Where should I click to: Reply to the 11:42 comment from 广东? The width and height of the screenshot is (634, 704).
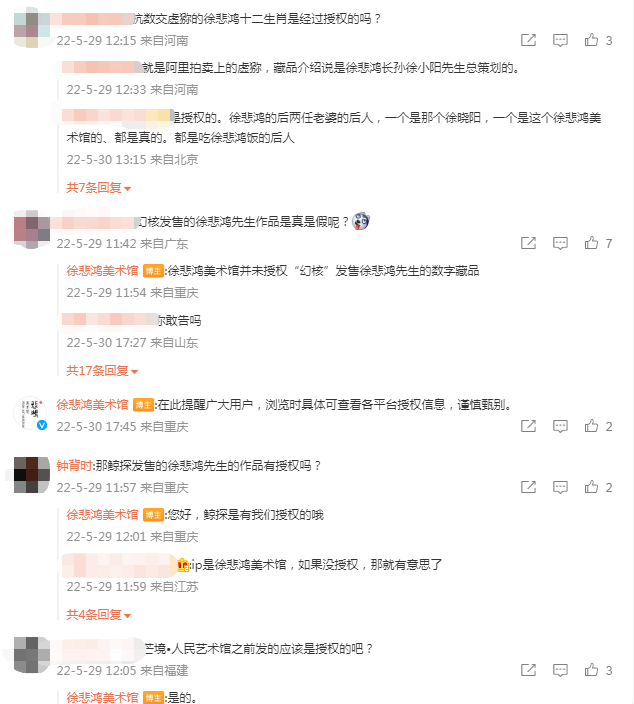(560, 243)
